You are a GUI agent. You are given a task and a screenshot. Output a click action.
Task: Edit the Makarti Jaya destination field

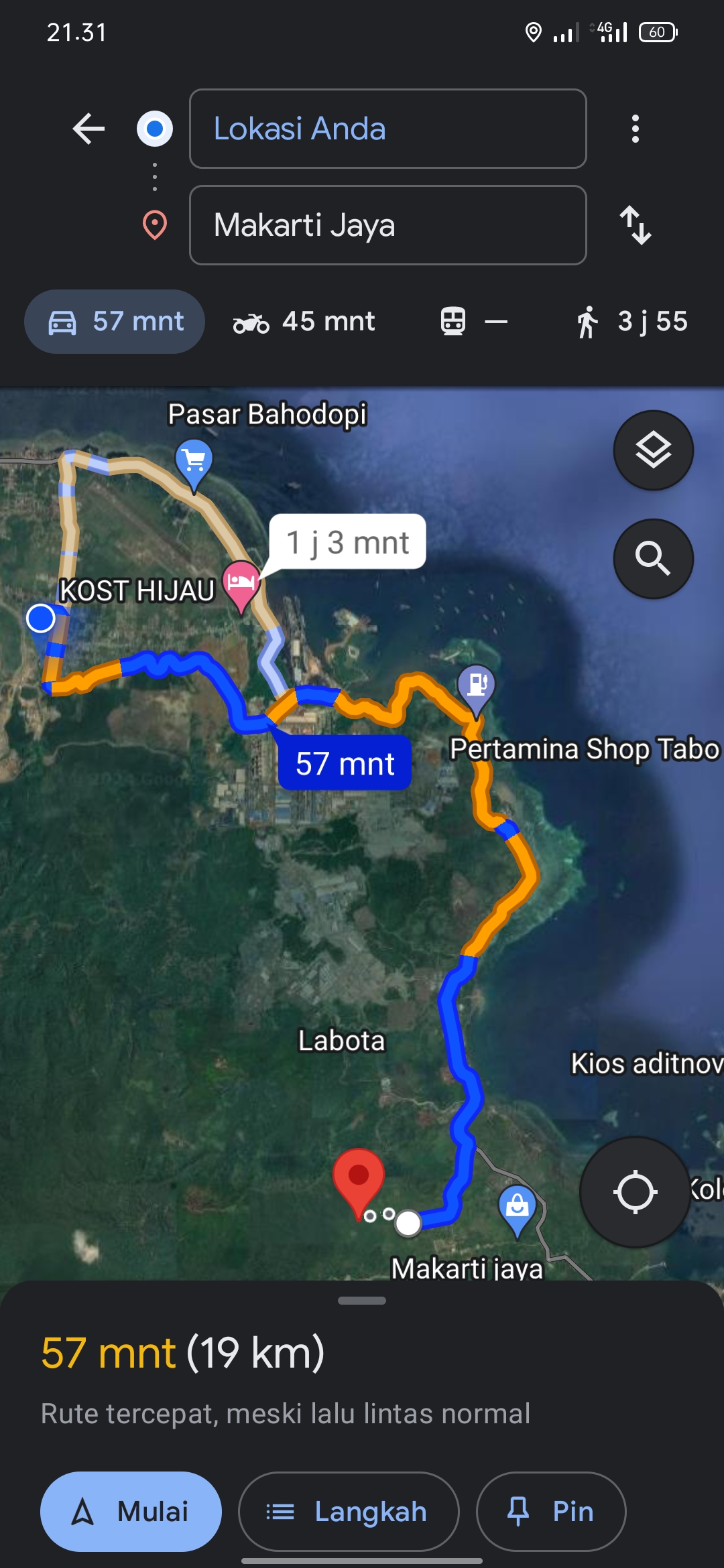[x=388, y=225]
